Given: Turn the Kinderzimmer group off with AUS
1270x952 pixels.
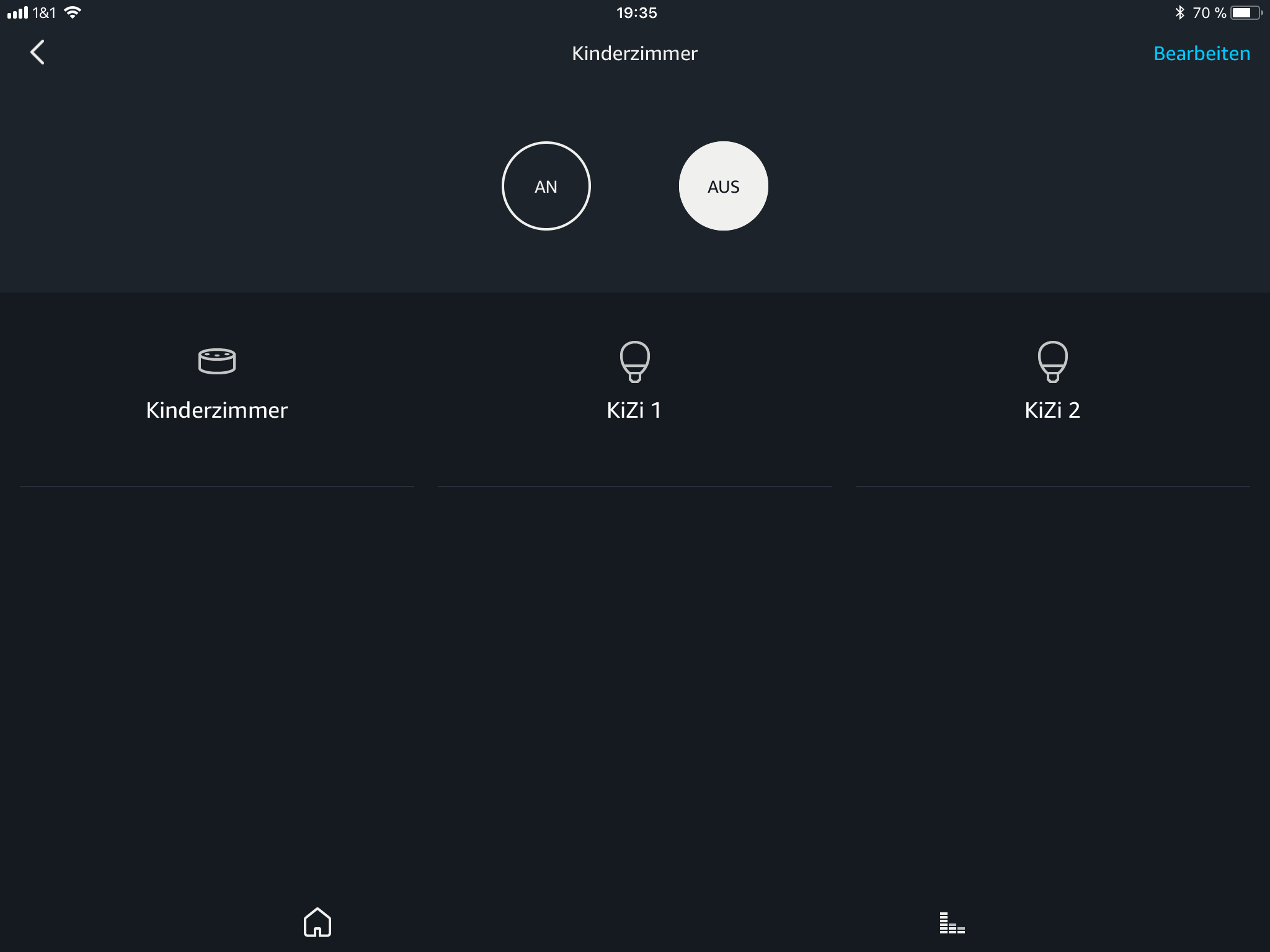Looking at the screenshot, I should 723,186.
